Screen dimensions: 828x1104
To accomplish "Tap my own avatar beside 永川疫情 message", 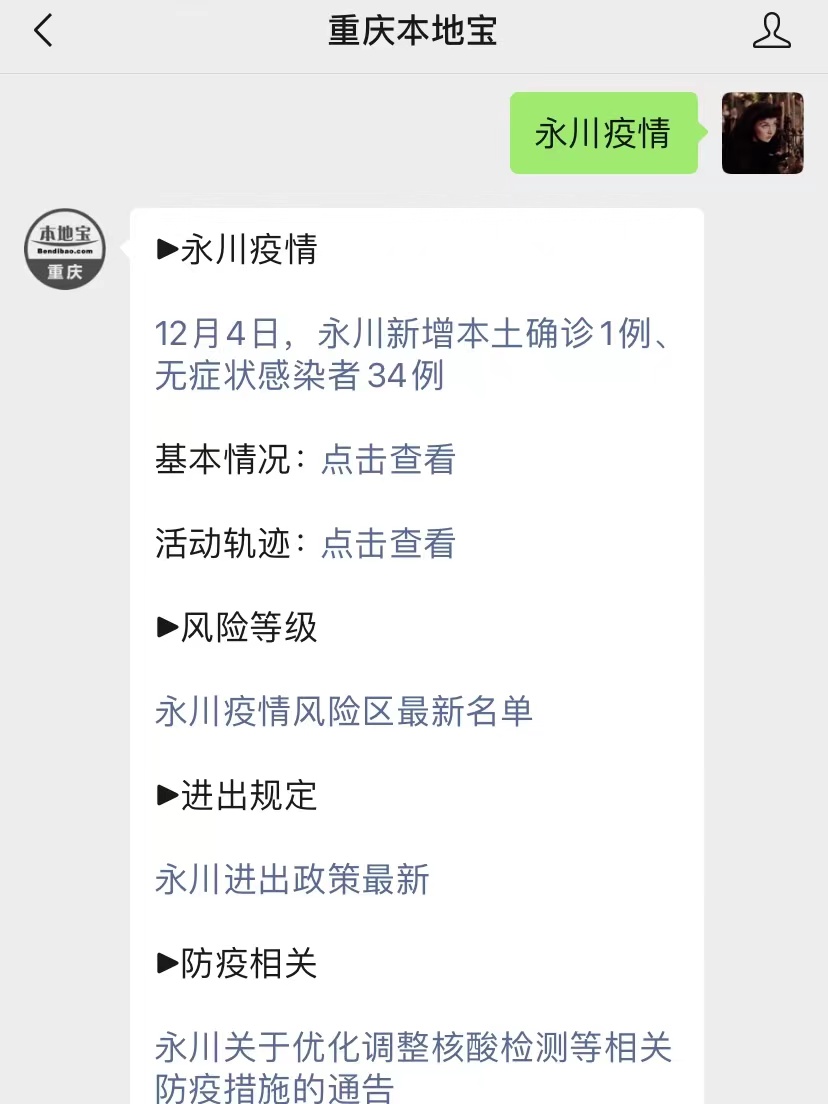I will (x=762, y=133).
